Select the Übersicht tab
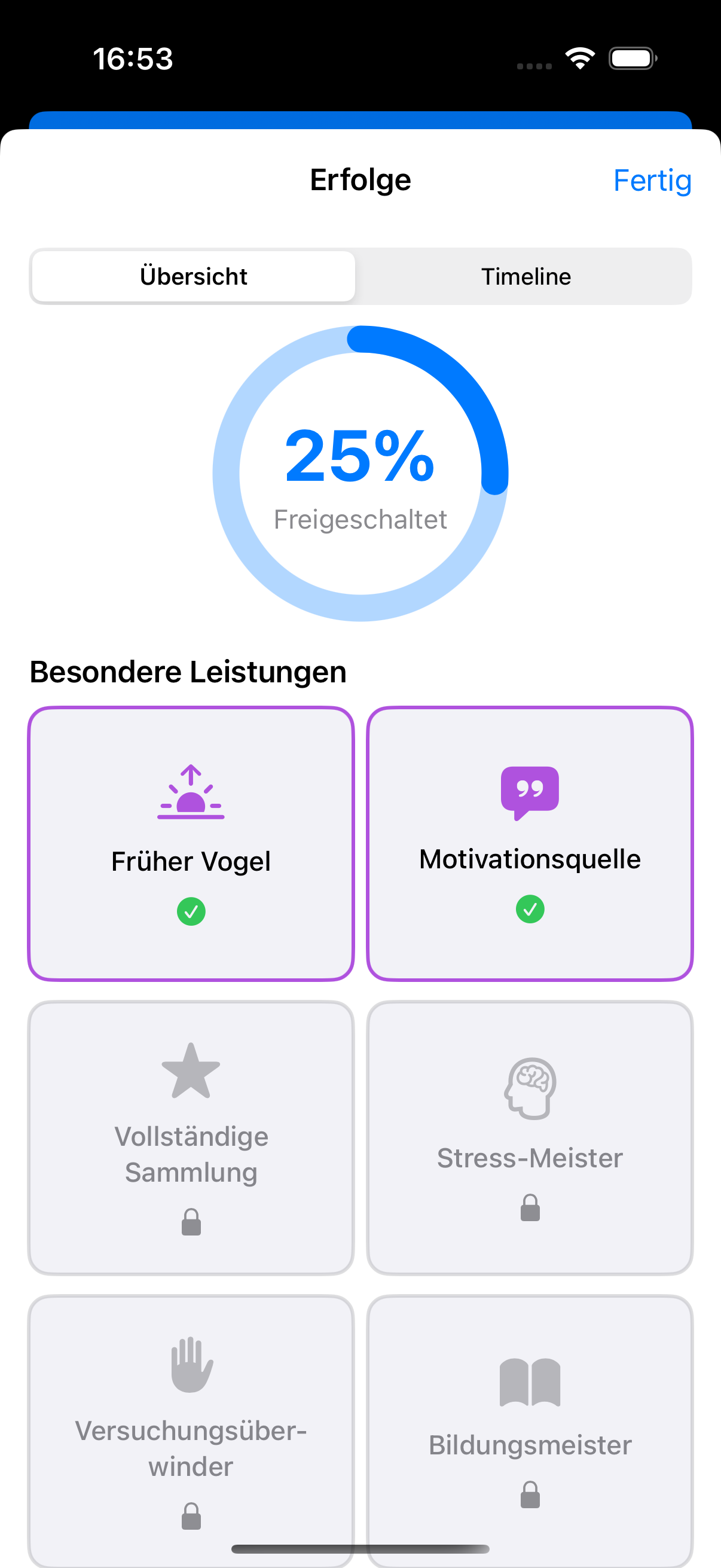721x1568 pixels. 193,276
